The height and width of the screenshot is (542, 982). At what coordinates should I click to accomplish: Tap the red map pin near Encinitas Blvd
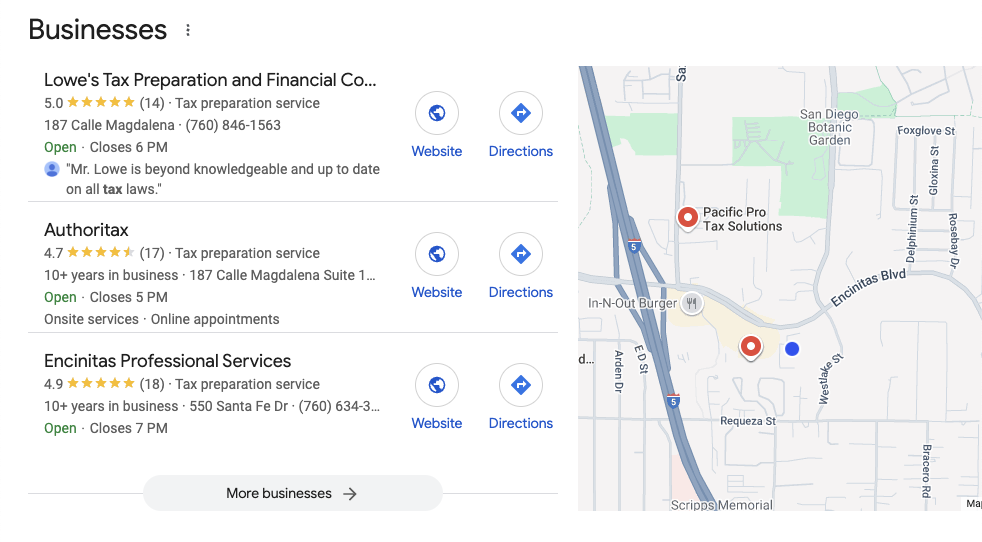(750, 347)
